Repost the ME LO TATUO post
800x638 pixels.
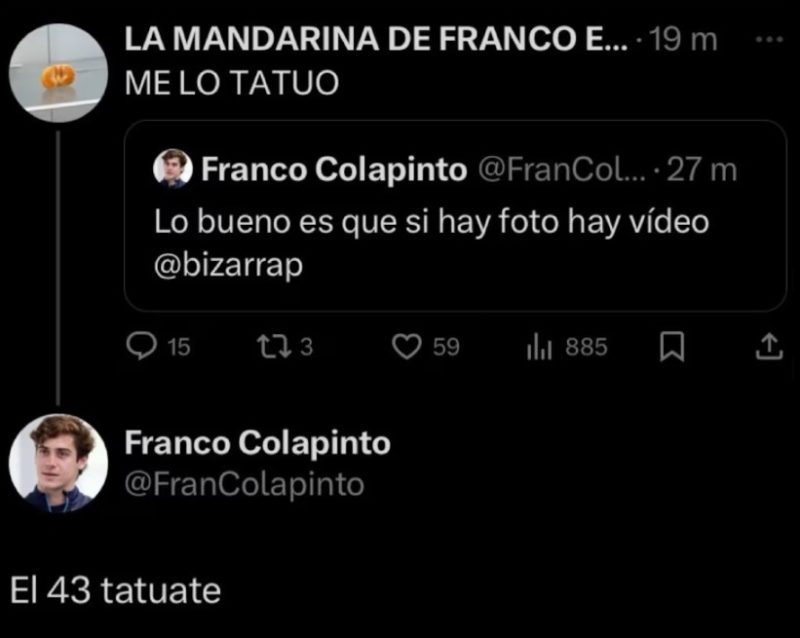pyautogui.click(x=271, y=347)
